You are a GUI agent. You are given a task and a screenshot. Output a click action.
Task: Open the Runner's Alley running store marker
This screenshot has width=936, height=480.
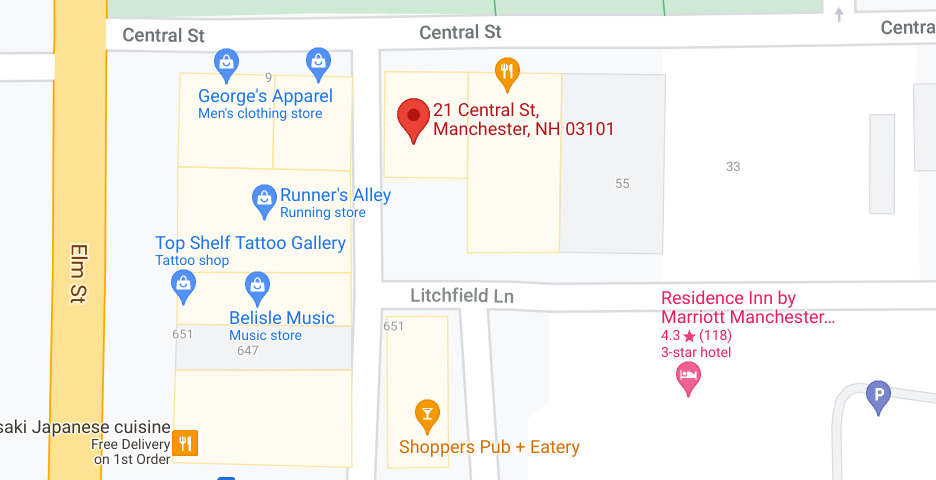tap(264, 199)
